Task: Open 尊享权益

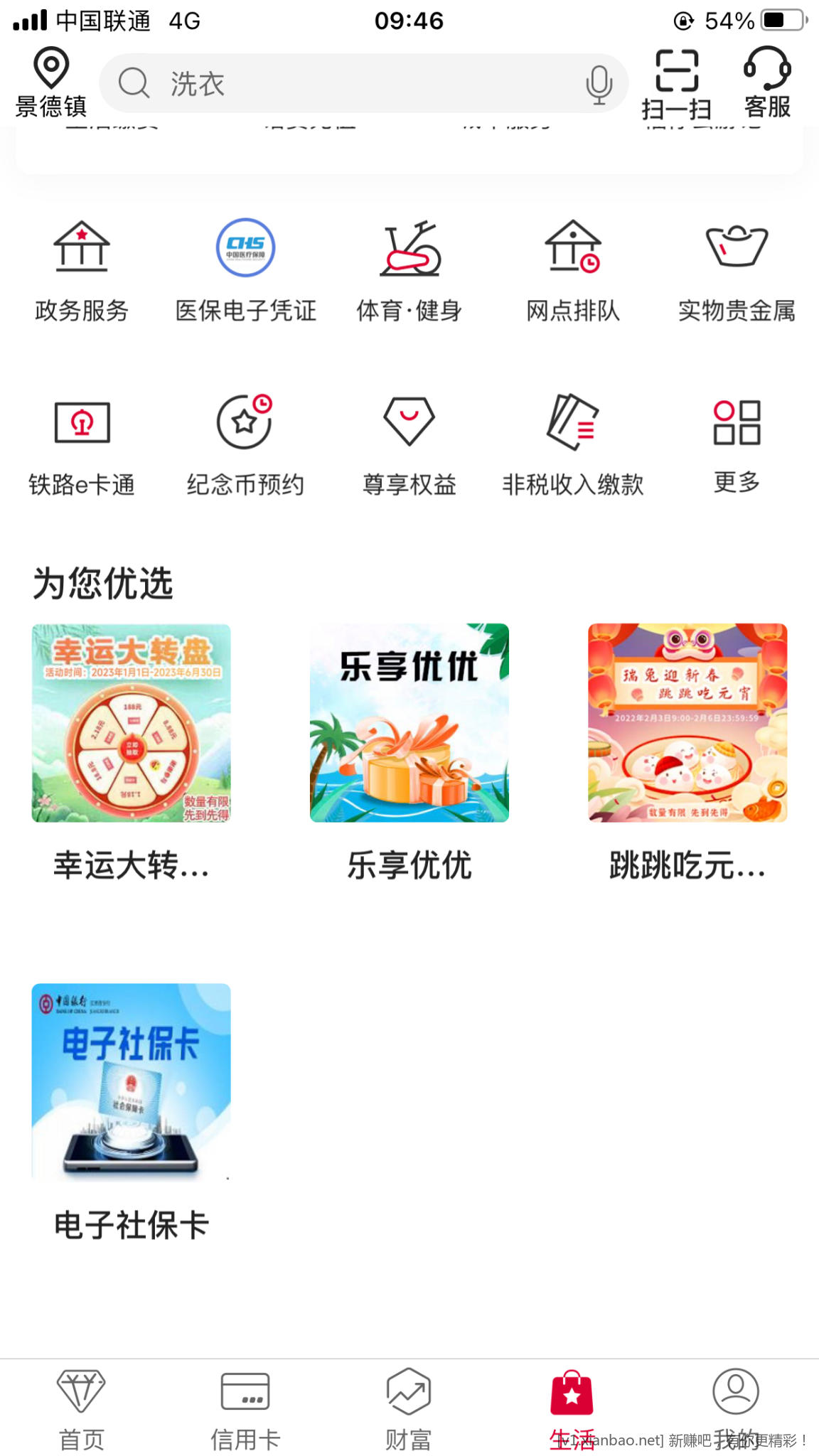Action: [409, 445]
